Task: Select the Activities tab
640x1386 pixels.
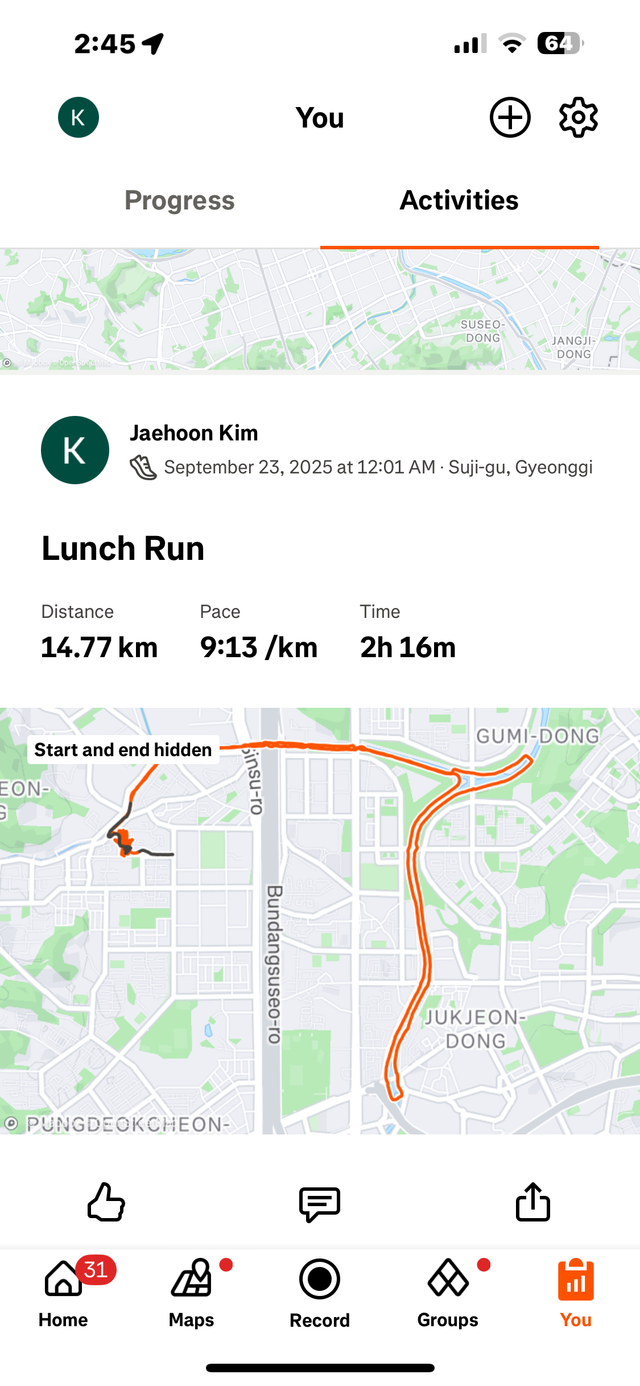Action: (459, 201)
